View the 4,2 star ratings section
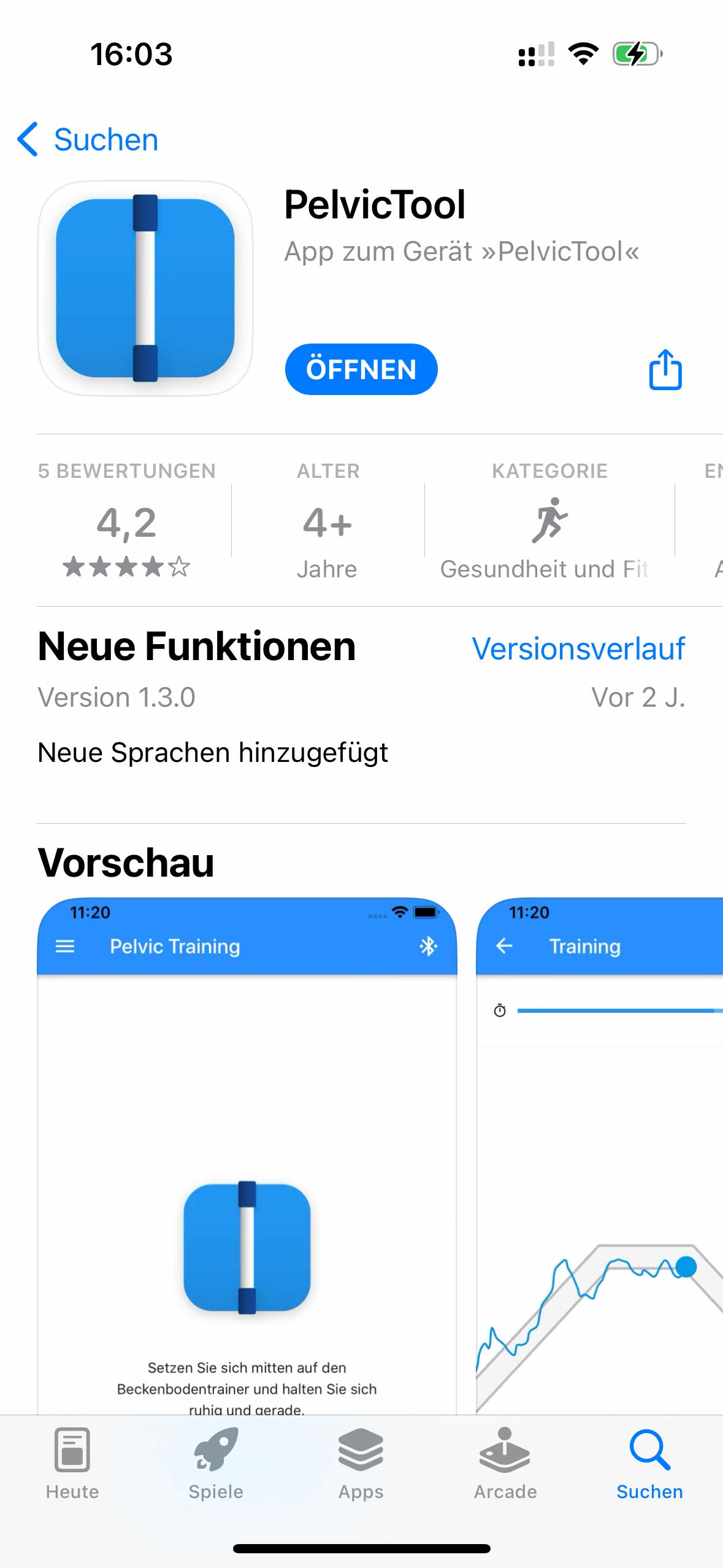The image size is (723, 1568). click(x=126, y=523)
